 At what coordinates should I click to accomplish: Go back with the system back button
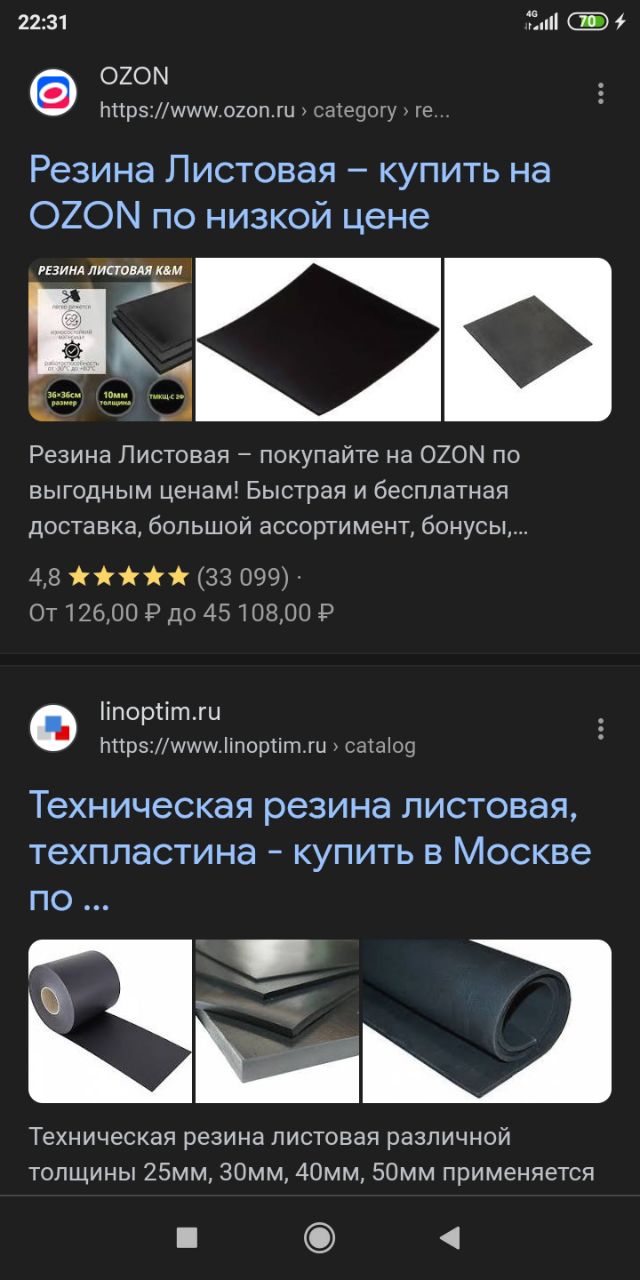coord(451,1238)
